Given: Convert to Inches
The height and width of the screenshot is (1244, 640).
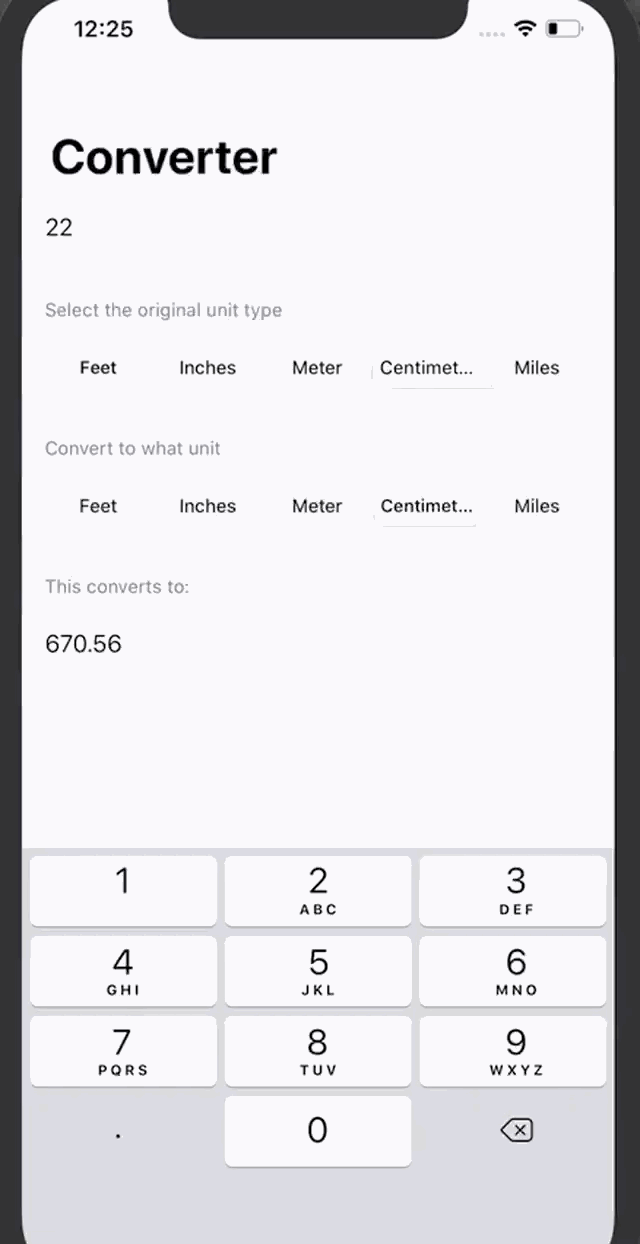Looking at the screenshot, I should [207, 506].
